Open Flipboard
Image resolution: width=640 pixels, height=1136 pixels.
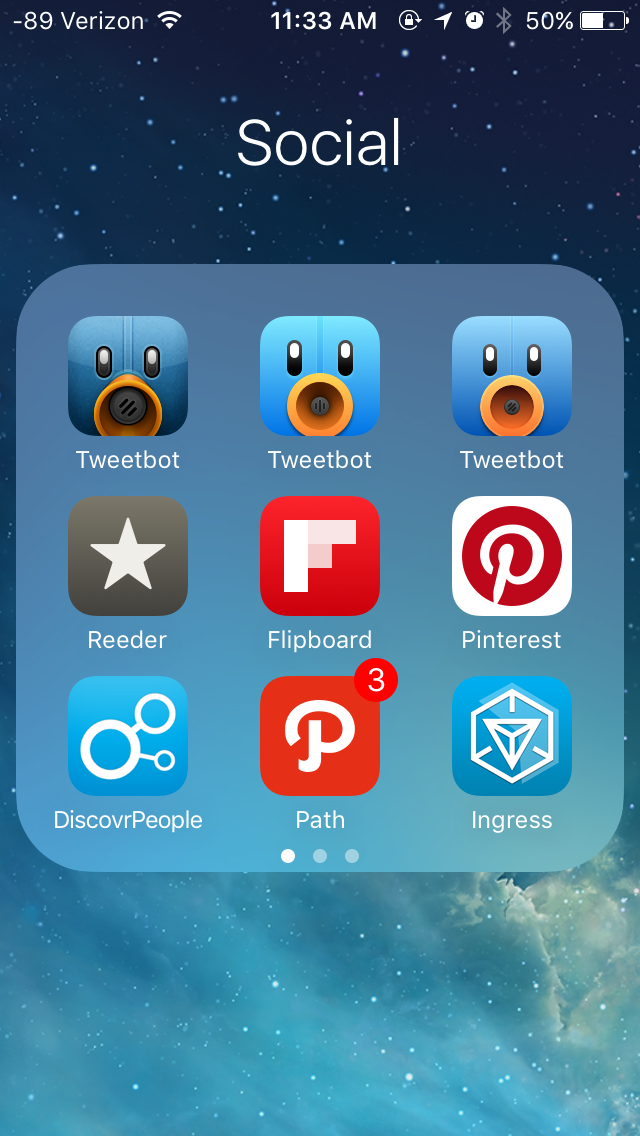(x=320, y=556)
